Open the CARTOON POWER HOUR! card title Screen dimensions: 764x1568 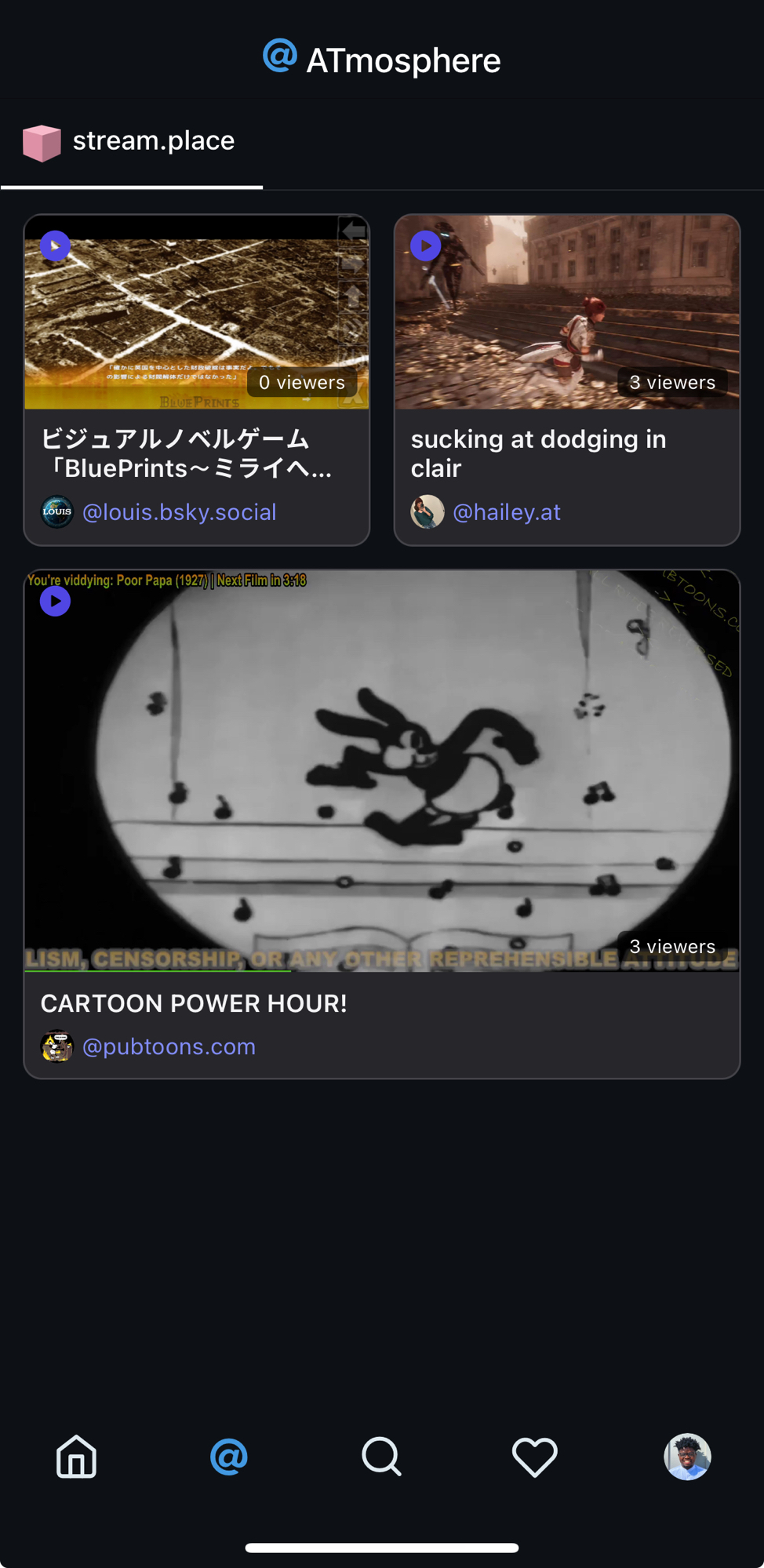[194, 1003]
